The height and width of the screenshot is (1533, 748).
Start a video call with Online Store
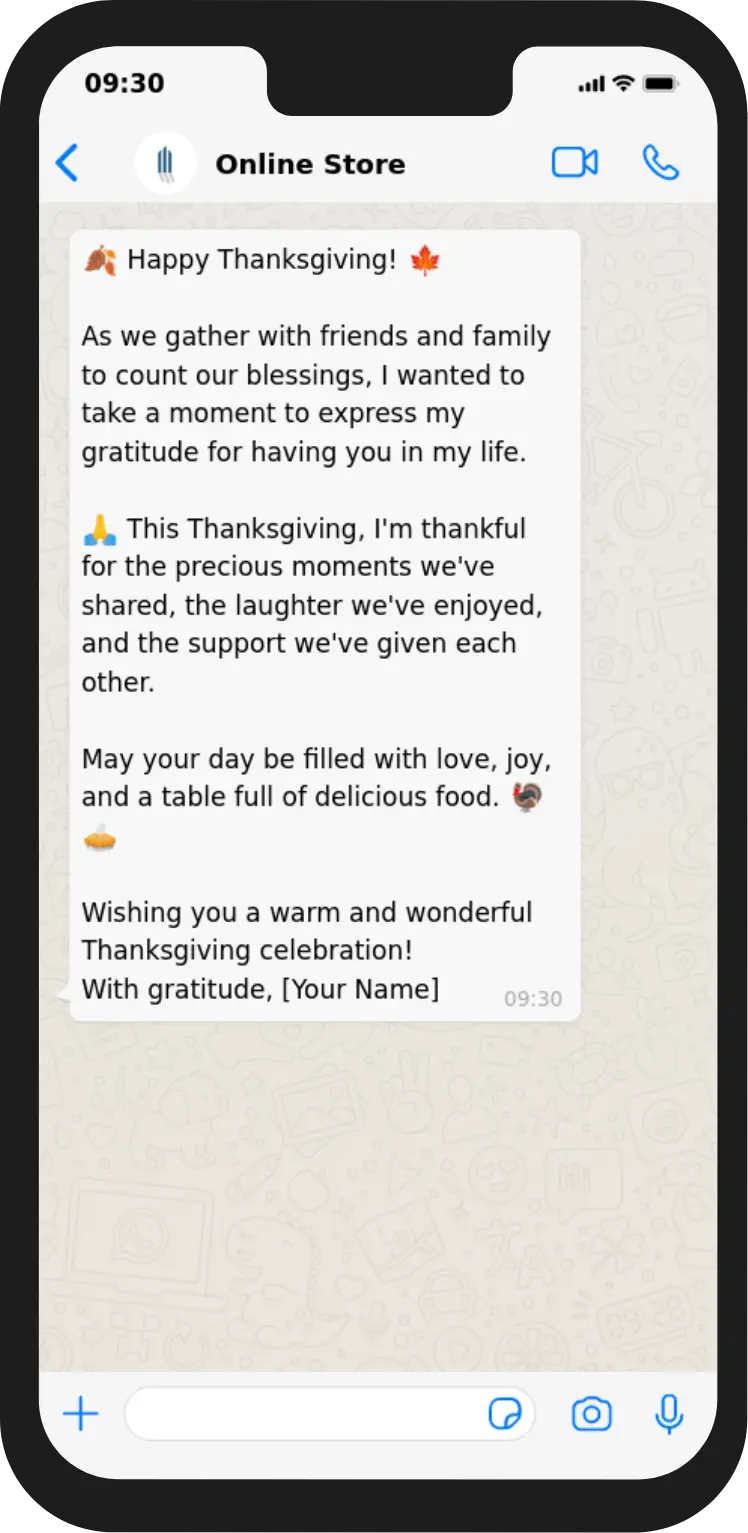tap(575, 163)
